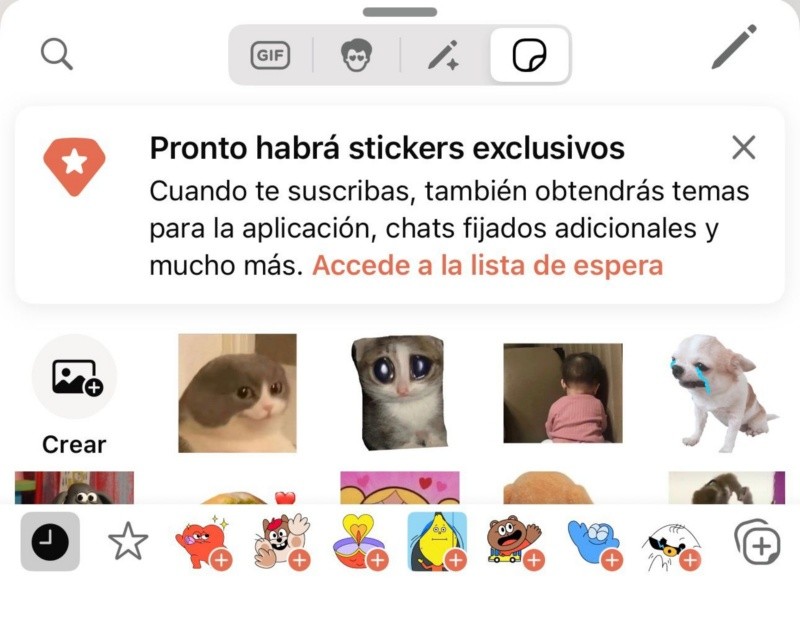800x642 pixels.
Task: Tap the pencil edit icon
Action: point(733,48)
